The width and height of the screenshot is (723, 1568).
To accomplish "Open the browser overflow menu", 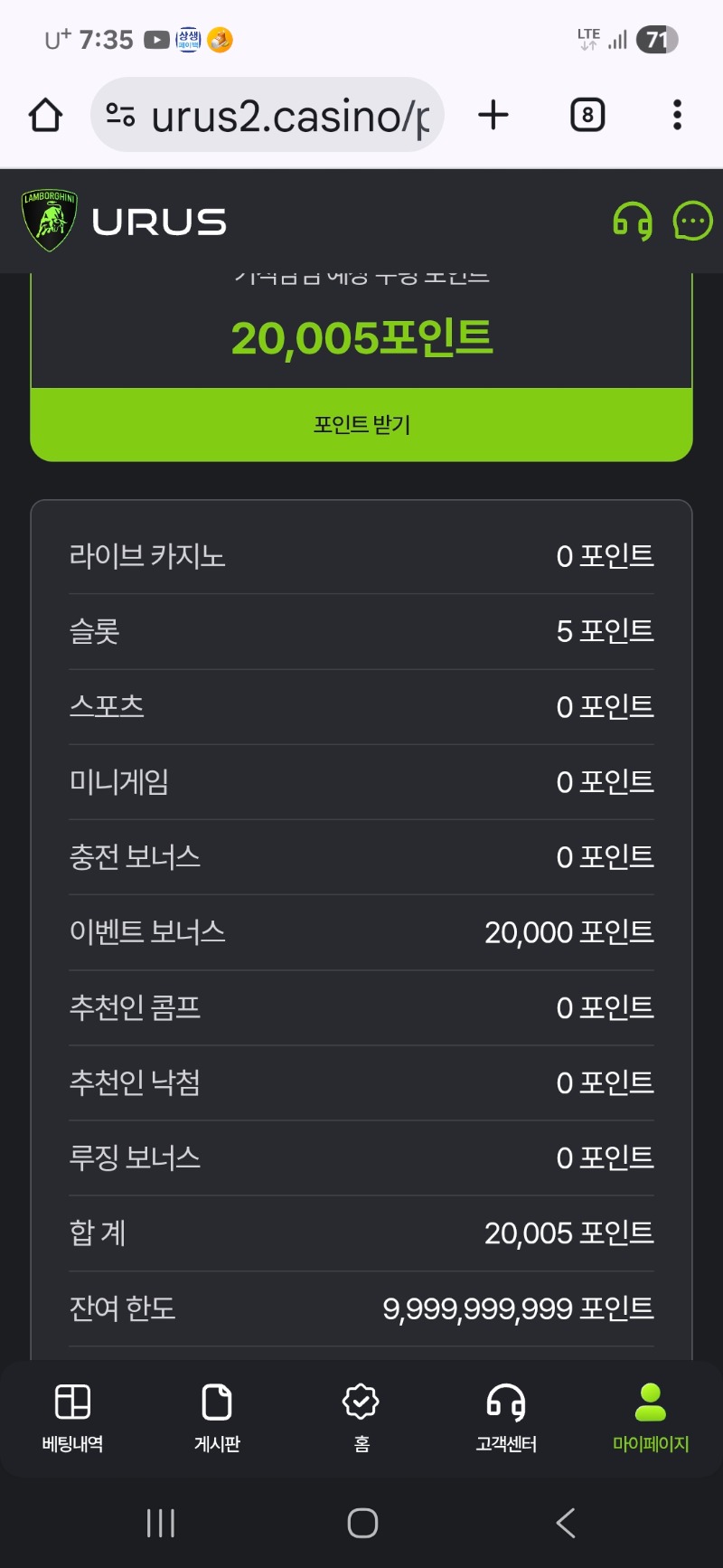I will [x=677, y=116].
